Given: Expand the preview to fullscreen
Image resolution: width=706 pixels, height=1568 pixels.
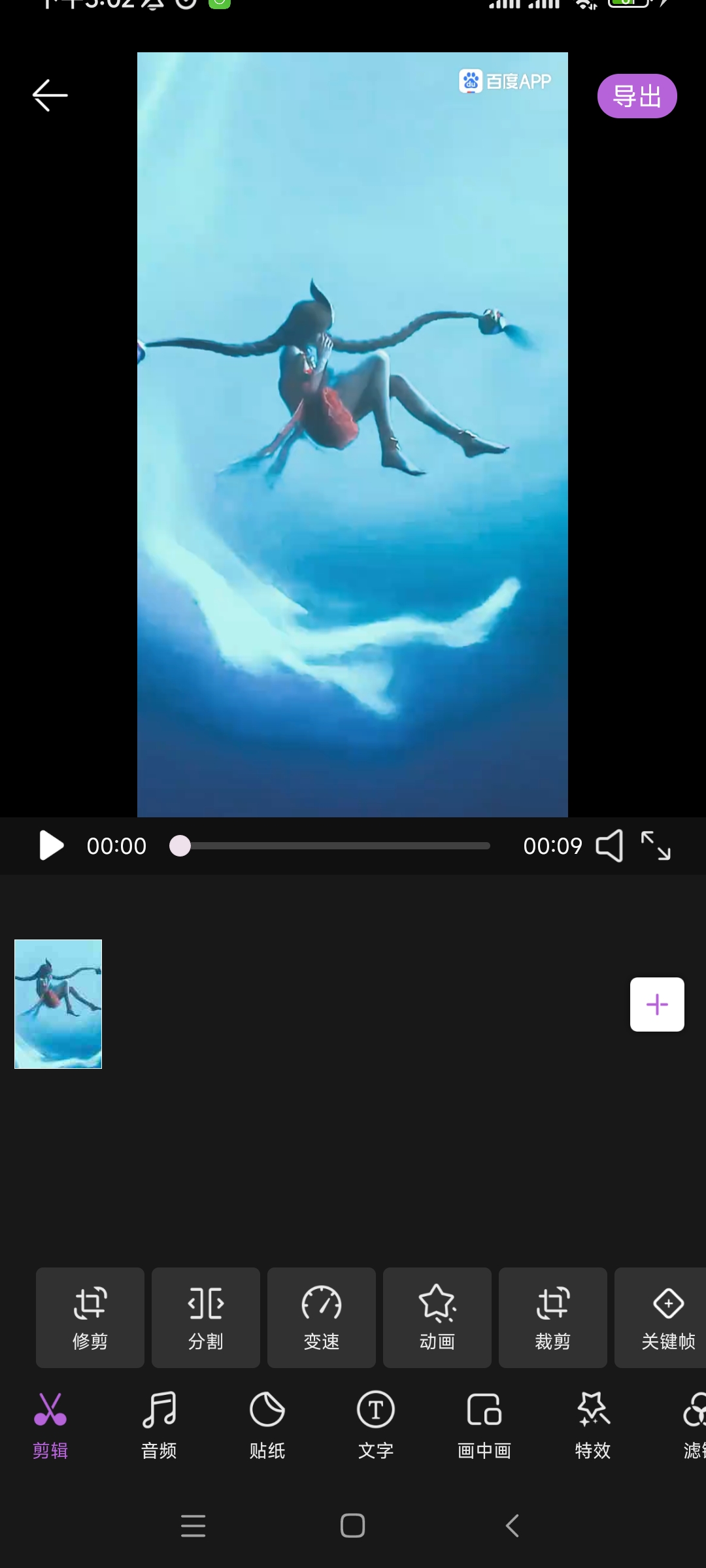Looking at the screenshot, I should tap(656, 845).
